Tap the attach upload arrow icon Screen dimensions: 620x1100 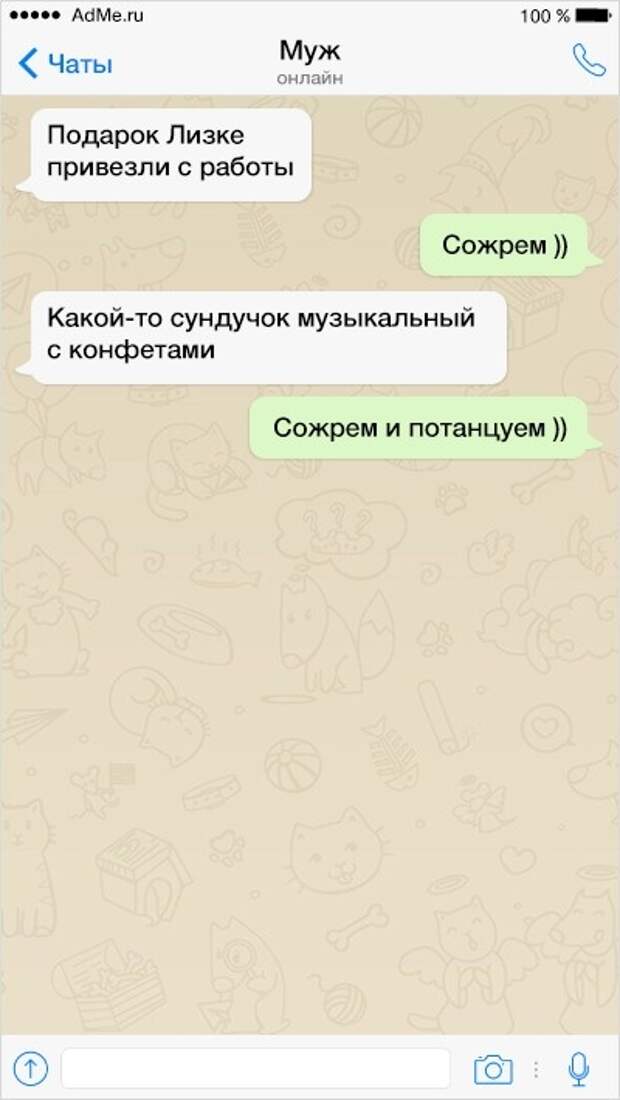click(x=31, y=1068)
